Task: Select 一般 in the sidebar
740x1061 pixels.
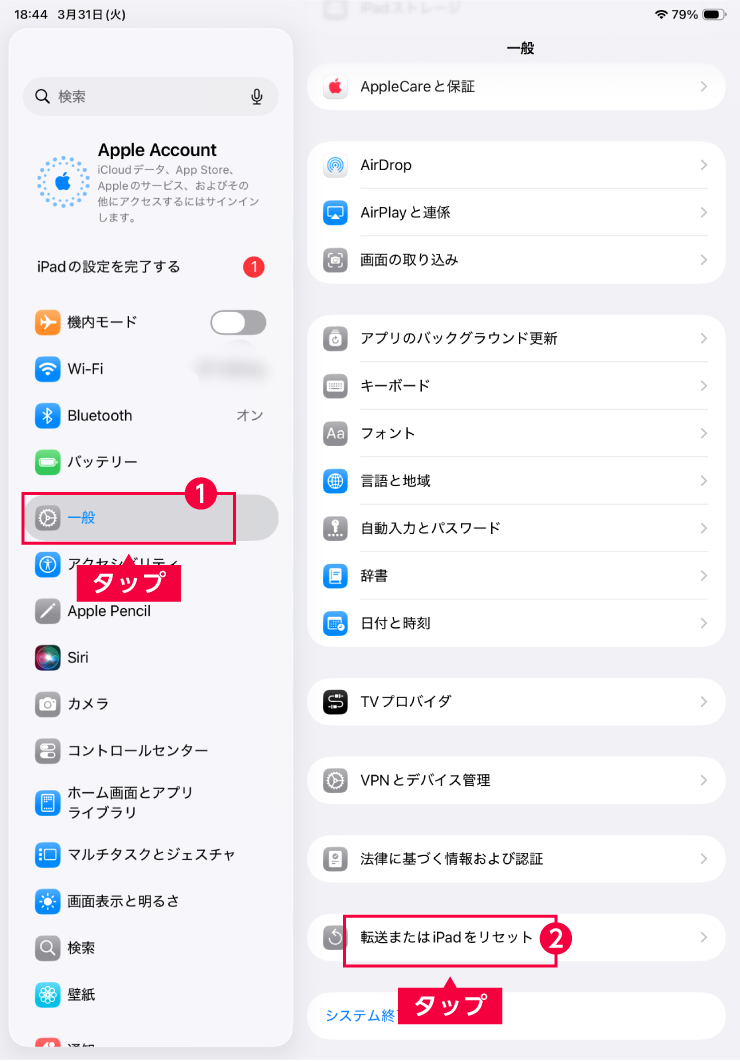Action: click(150, 518)
